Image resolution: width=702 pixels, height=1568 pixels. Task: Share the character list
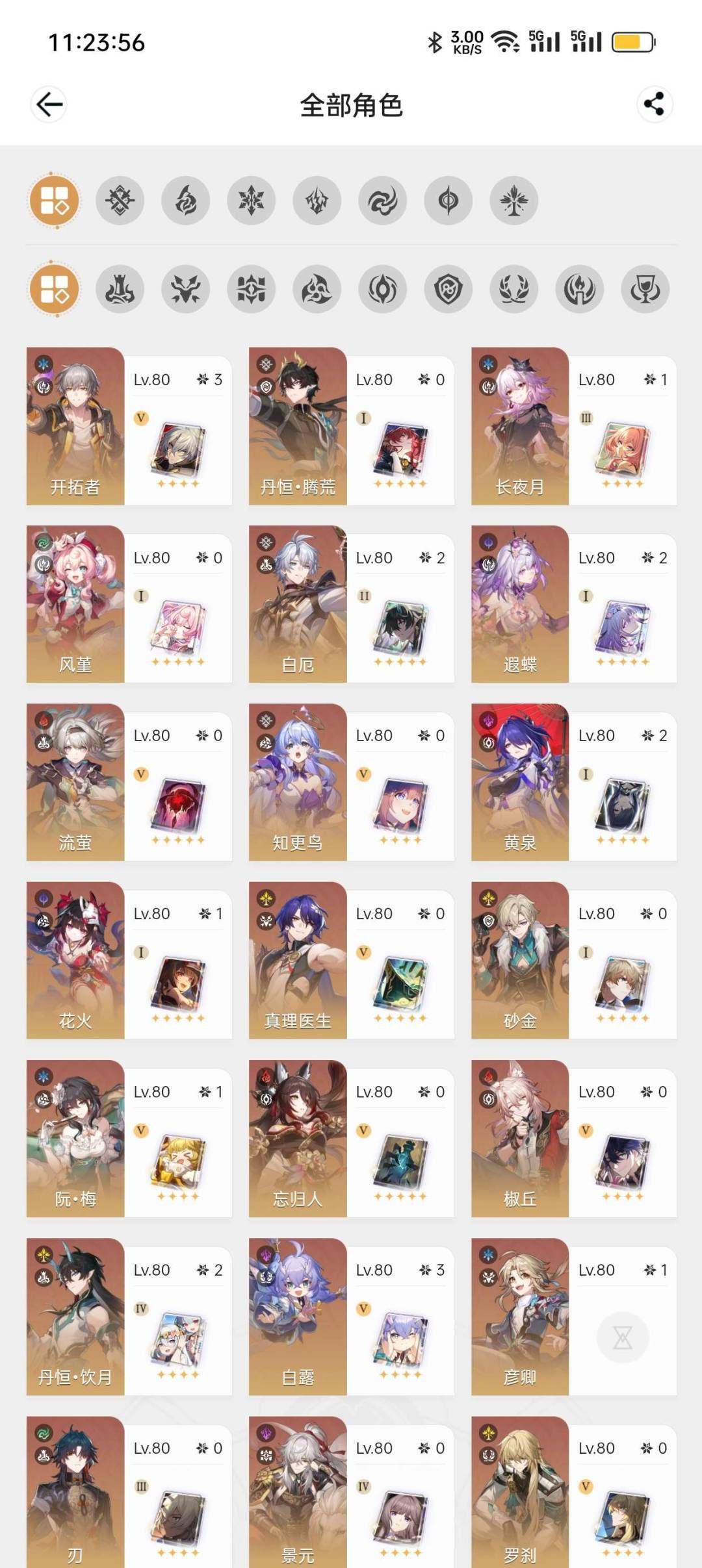point(654,104)
